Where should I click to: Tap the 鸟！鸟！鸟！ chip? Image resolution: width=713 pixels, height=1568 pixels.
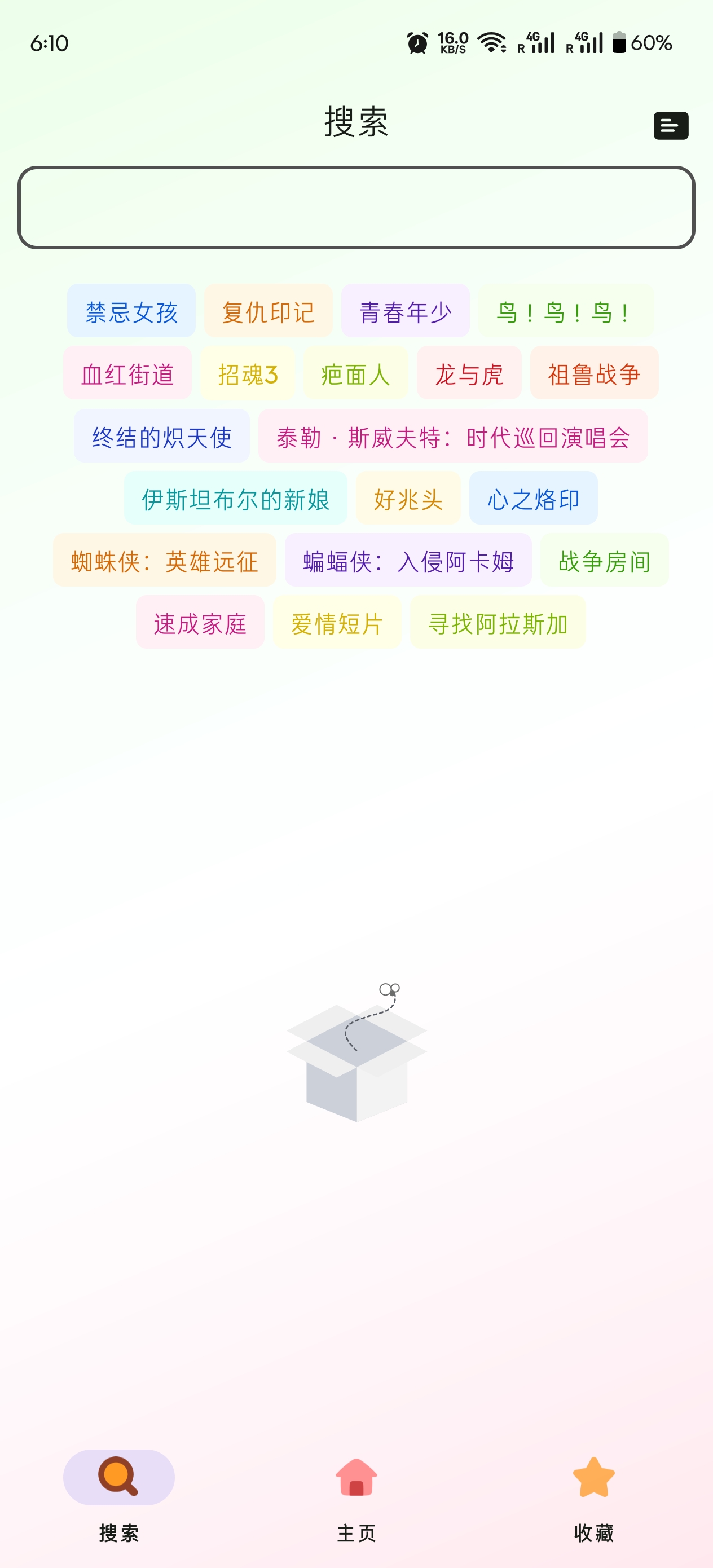(x=566, y=311)
